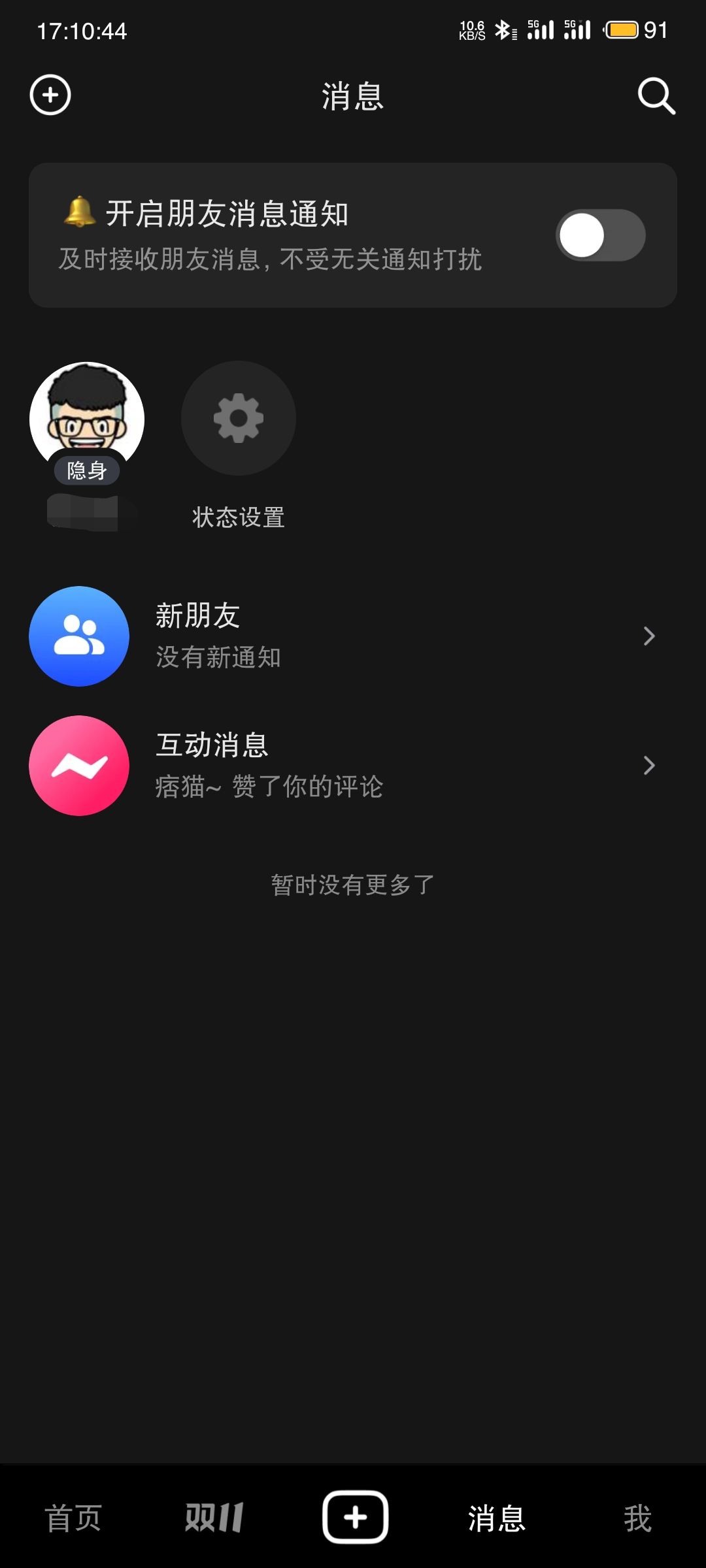Screen dimensions: 706x1568
Task: Switch to the 首页 tab
Action: pyautogui.click(x=73, y=1517)
